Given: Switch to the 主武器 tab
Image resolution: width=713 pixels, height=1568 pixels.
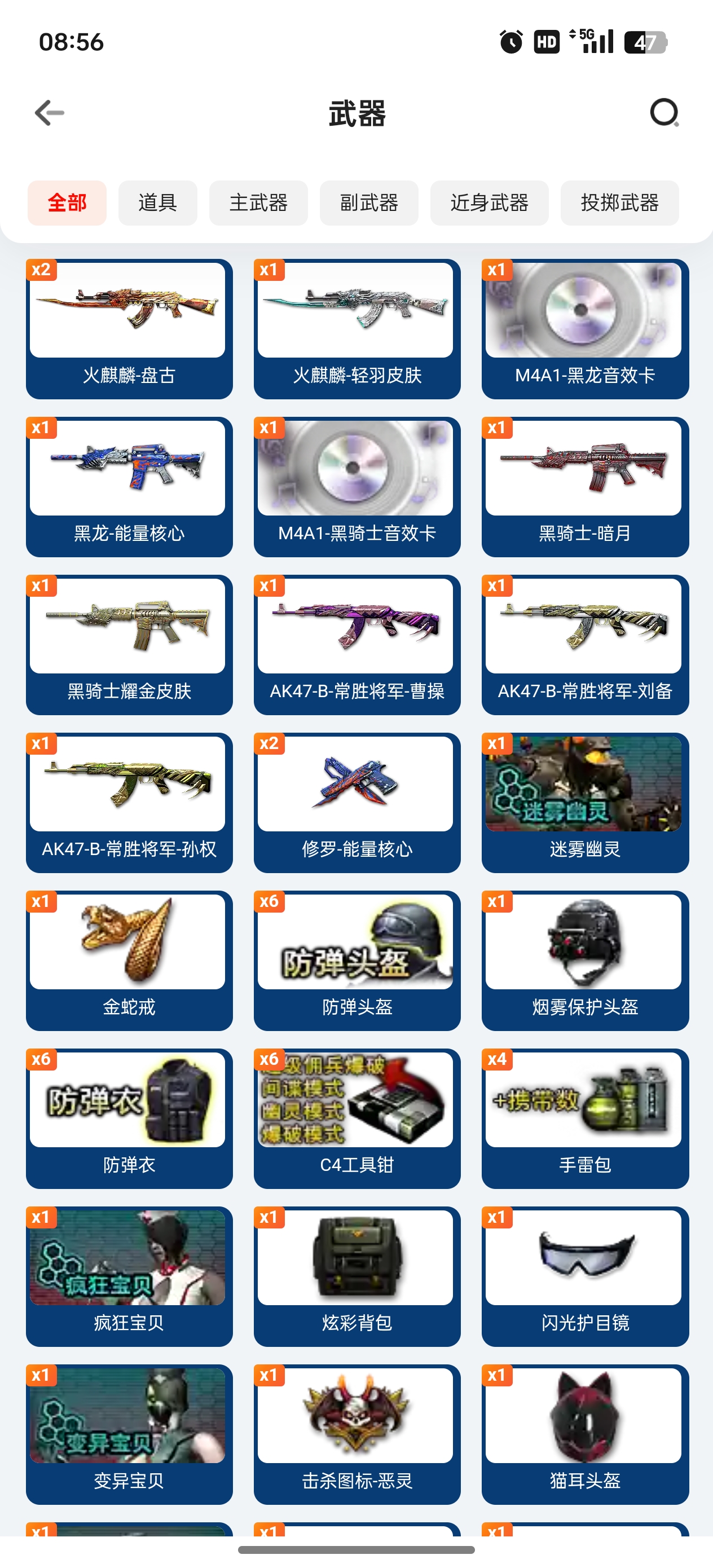Looking at the screenshot, I should [x=258, y=202].
